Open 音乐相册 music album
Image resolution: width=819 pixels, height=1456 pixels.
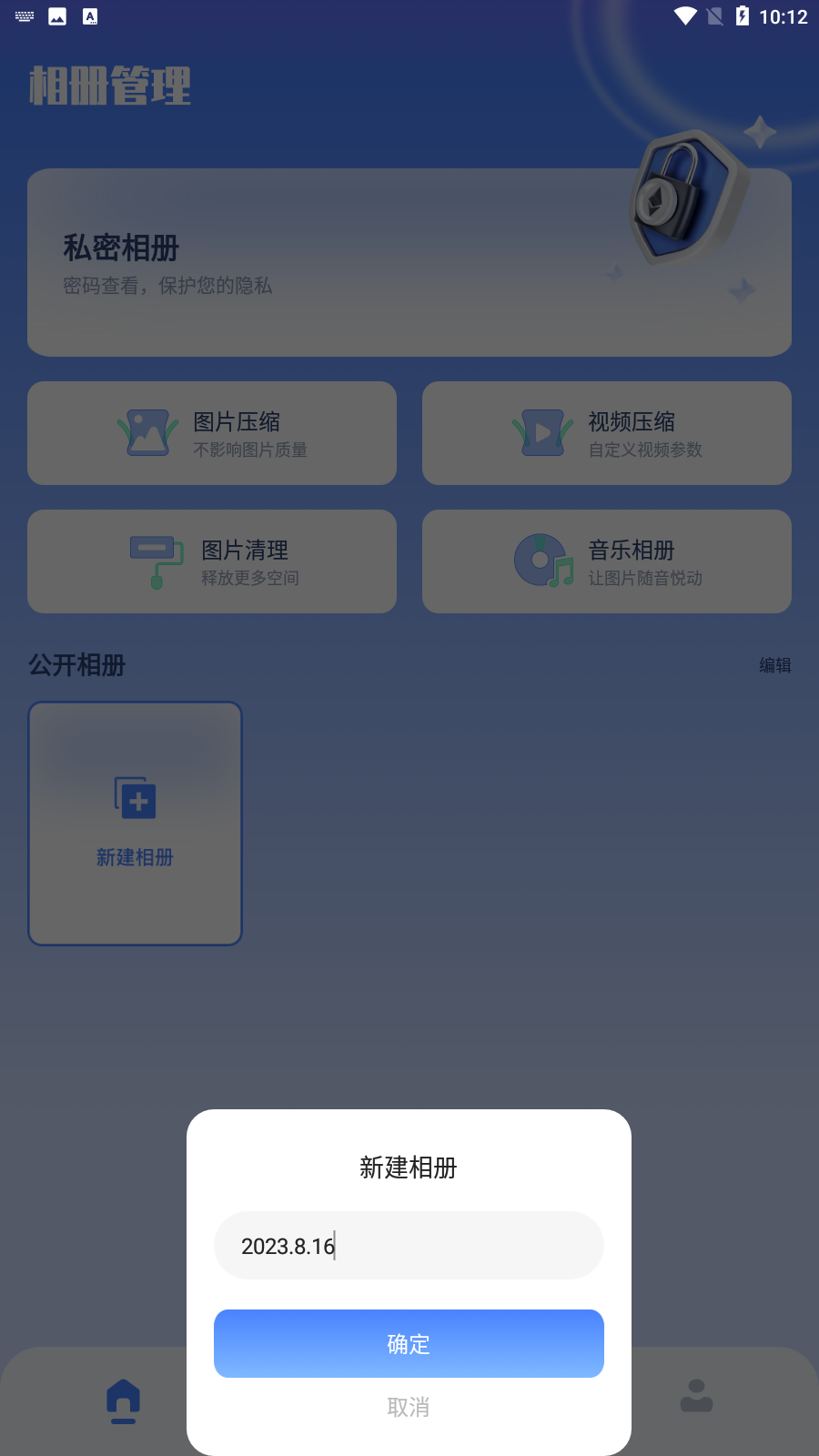tap(607, 561)
